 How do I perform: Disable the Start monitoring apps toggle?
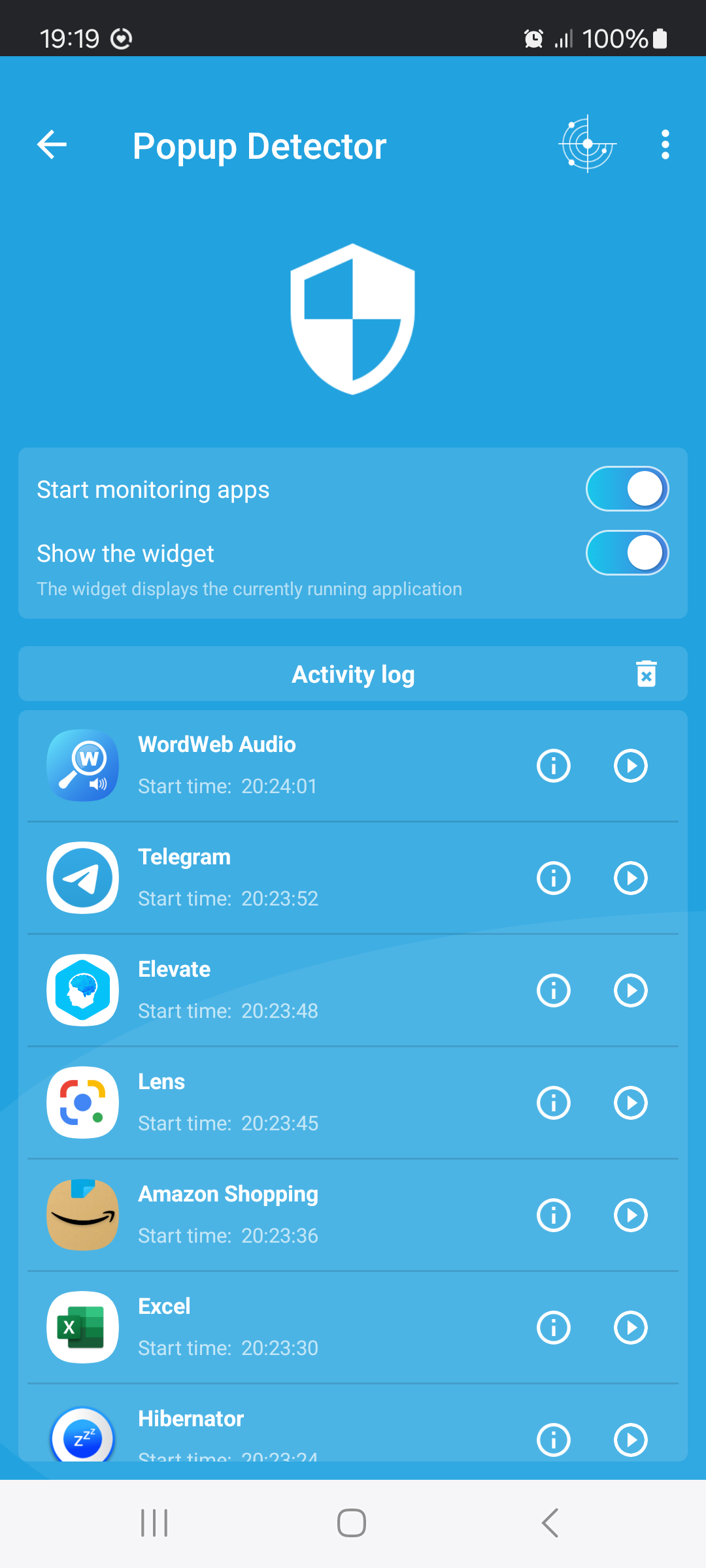[x=627, y=488]
